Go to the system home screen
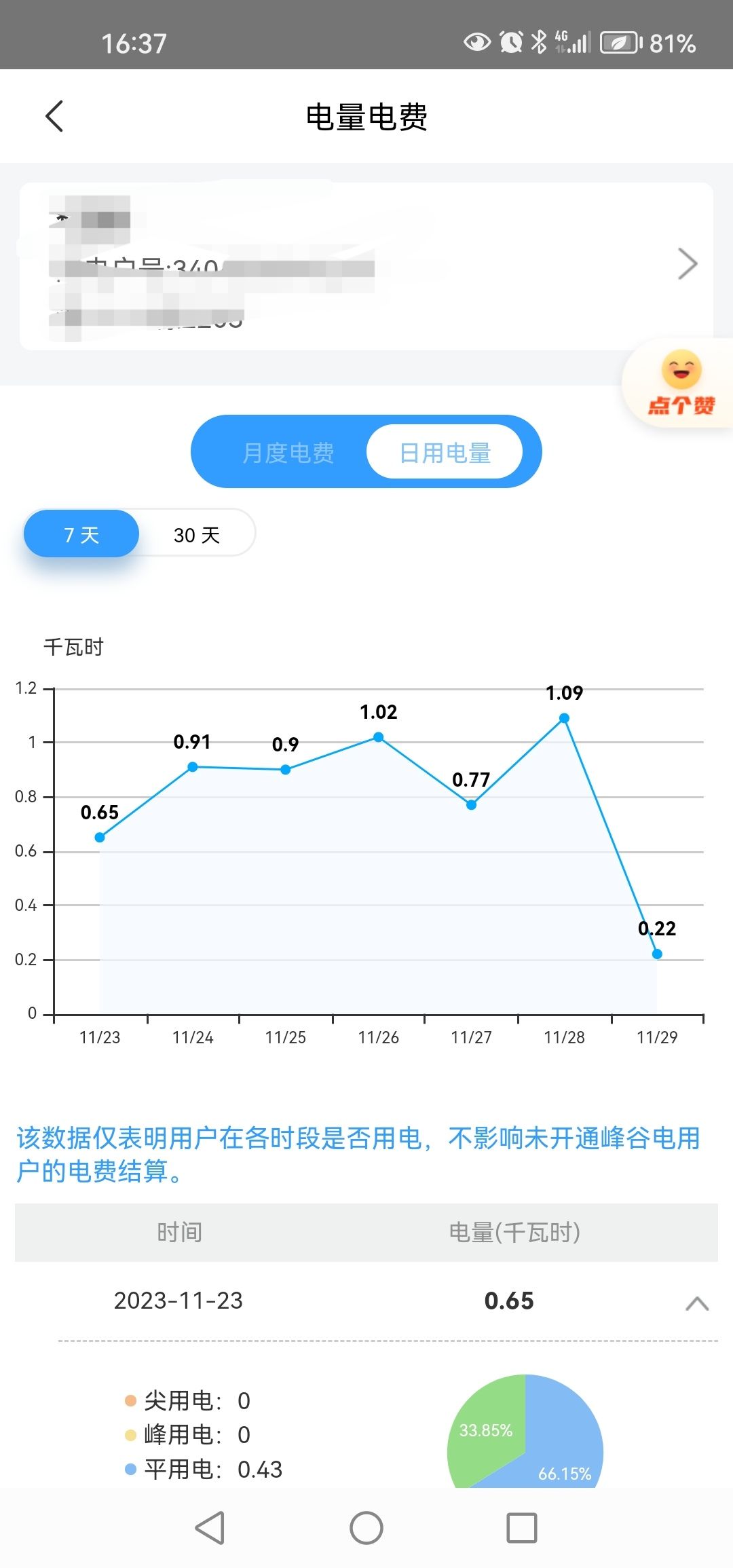Viewport: 733px width, 1568px height. pos(366,1528)
